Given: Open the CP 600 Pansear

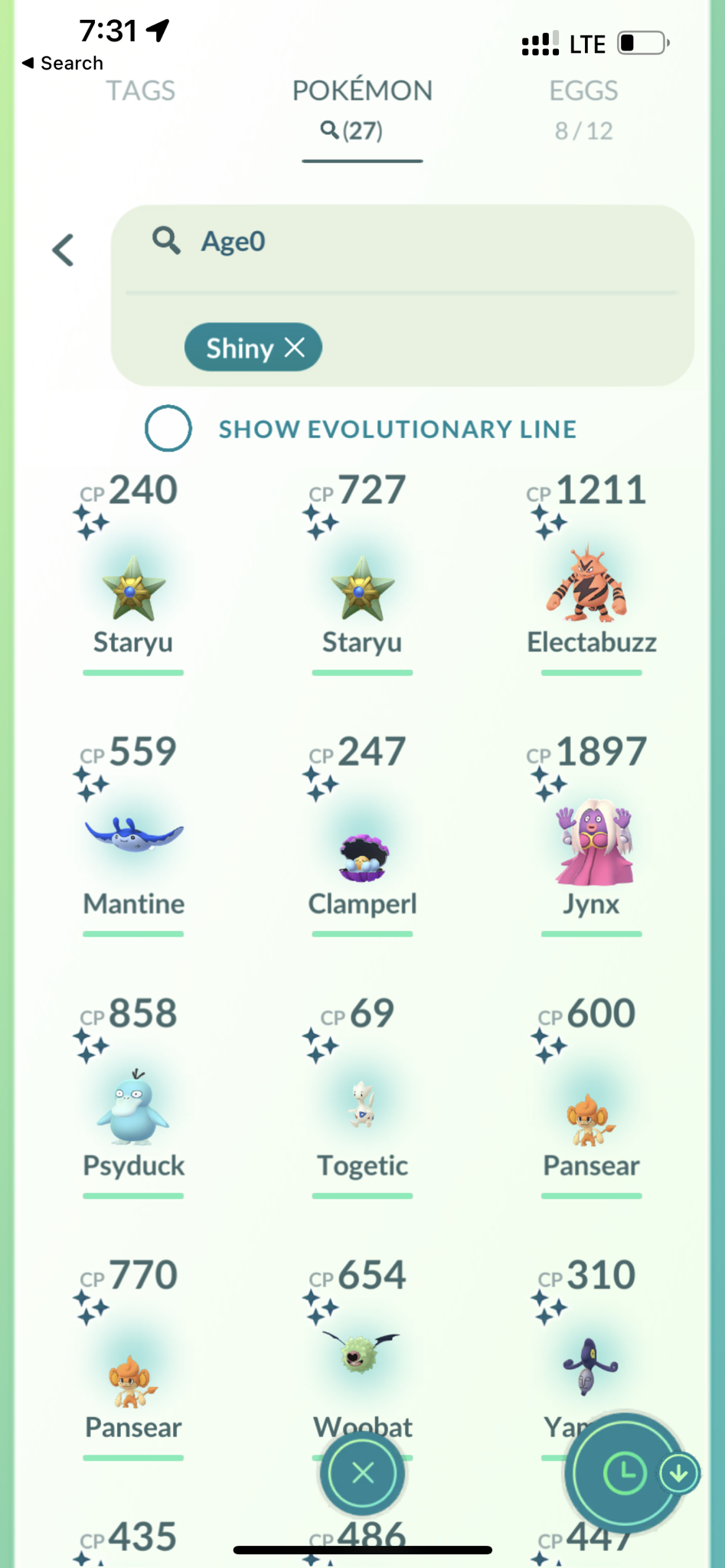Looking at the screenshot, I should (591, 1098).
